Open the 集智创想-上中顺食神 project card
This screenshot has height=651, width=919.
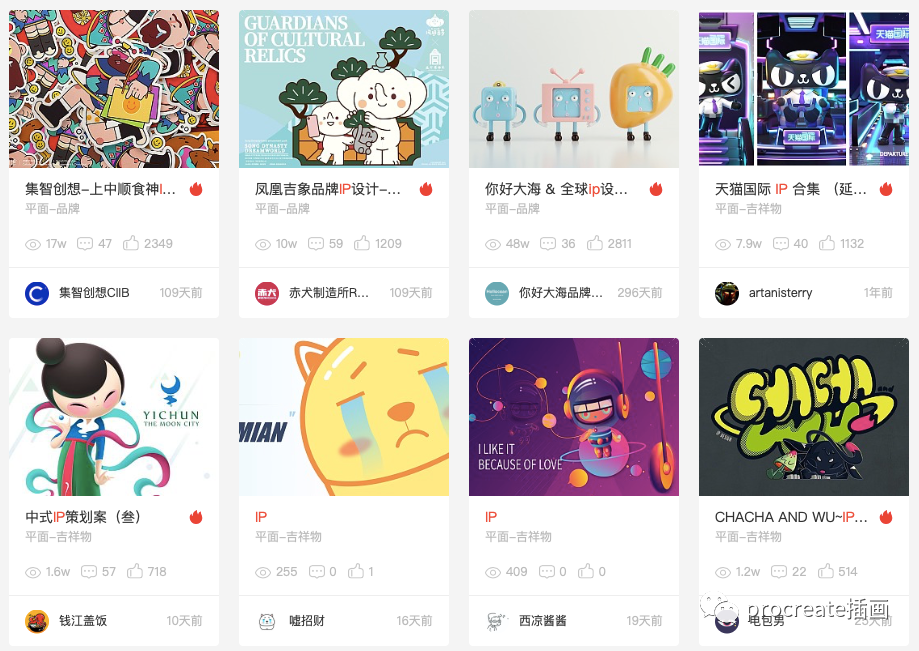(x=114, y=90)
